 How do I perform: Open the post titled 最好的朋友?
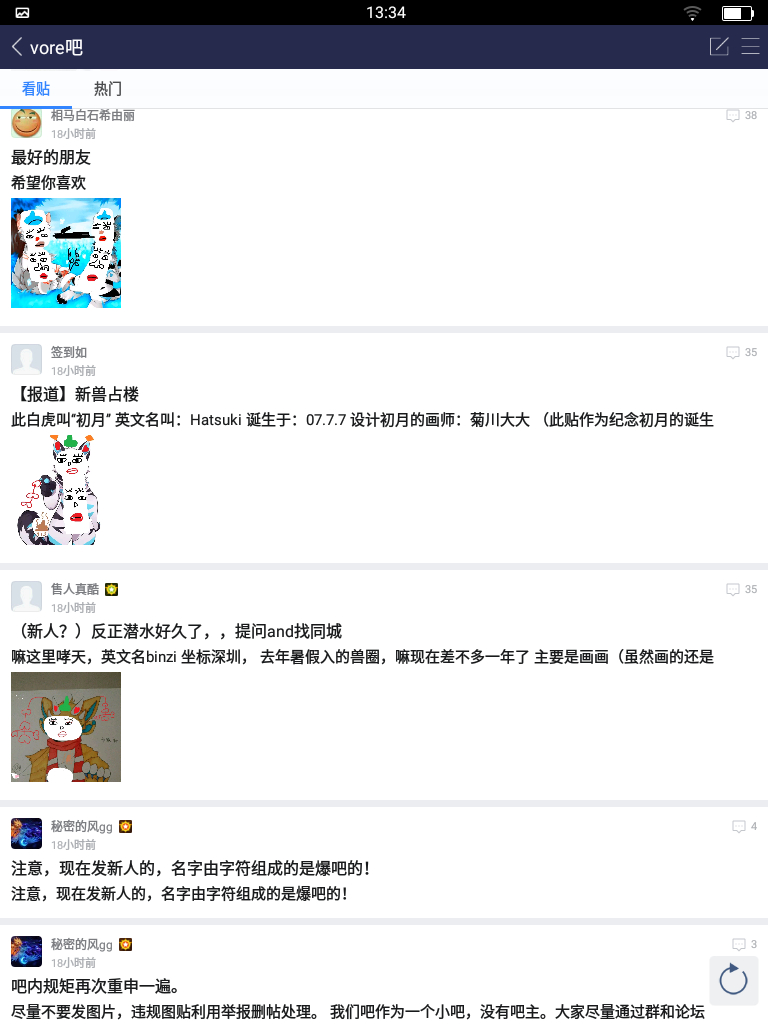click(x=51, y=158)
